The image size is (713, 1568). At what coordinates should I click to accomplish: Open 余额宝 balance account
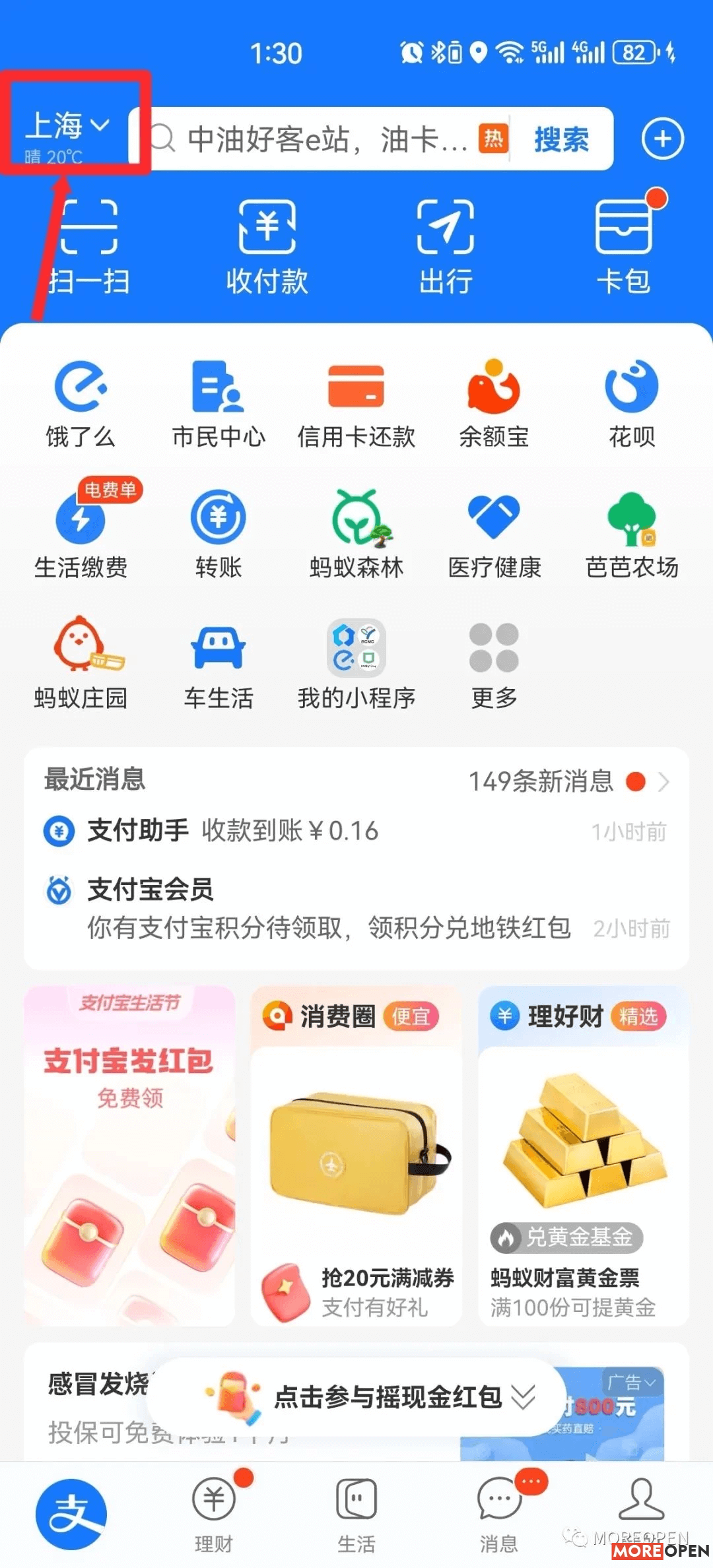click(495, 403)
